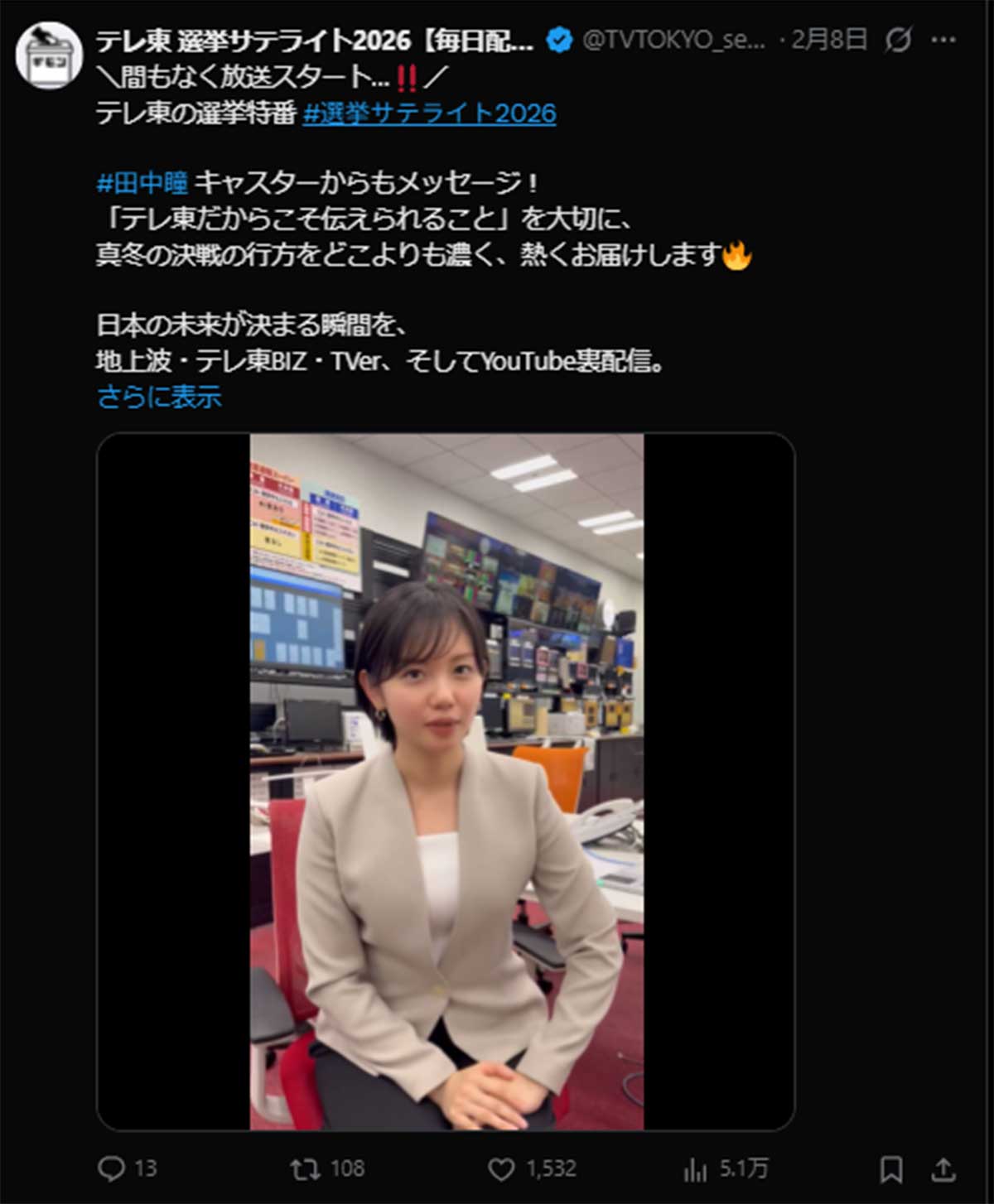This screenshot has height=1204, width=994.
Task: Open the post's overflow menu
Action: pyautogui.click(x=943, y=39)
